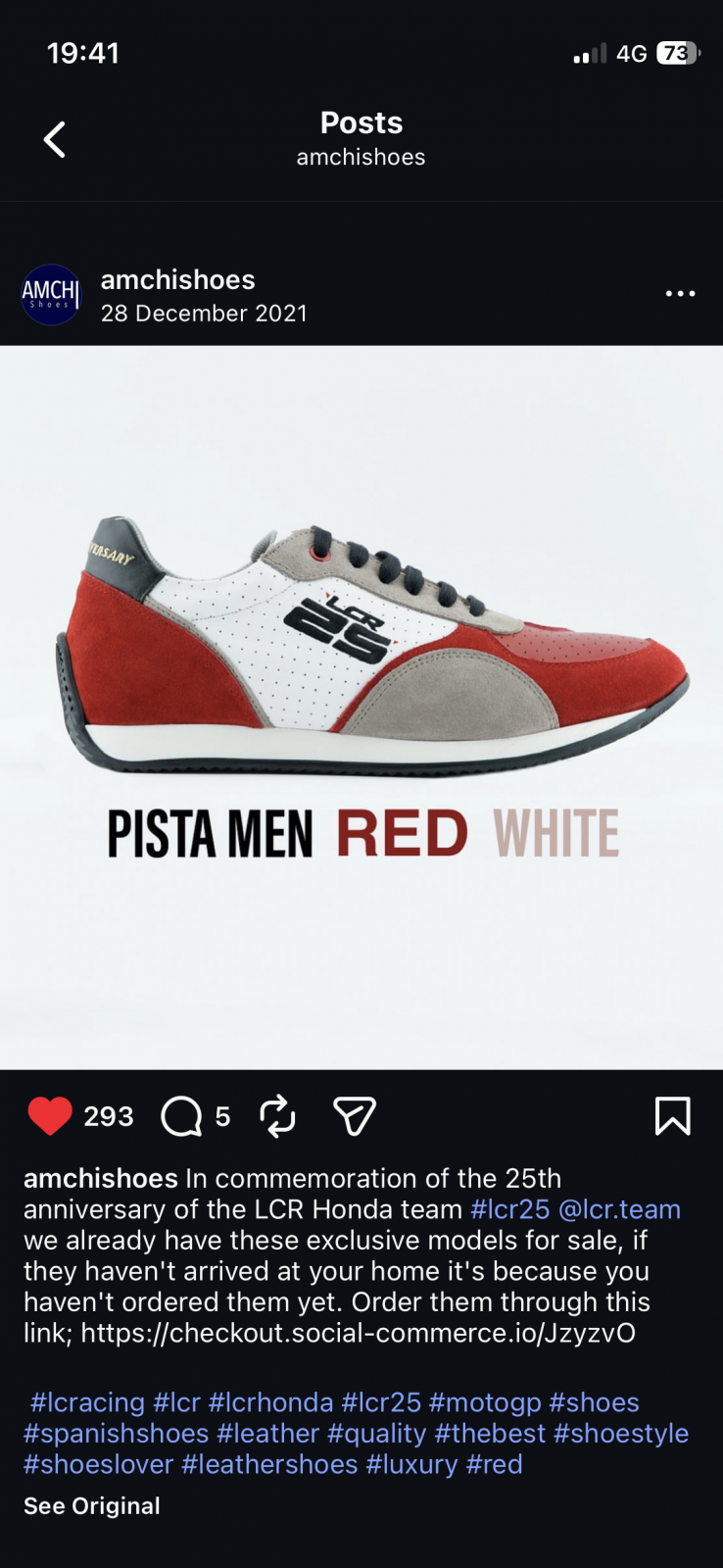
Task: Open amchishoes profile from avatar
Action: tap(51, 294)
